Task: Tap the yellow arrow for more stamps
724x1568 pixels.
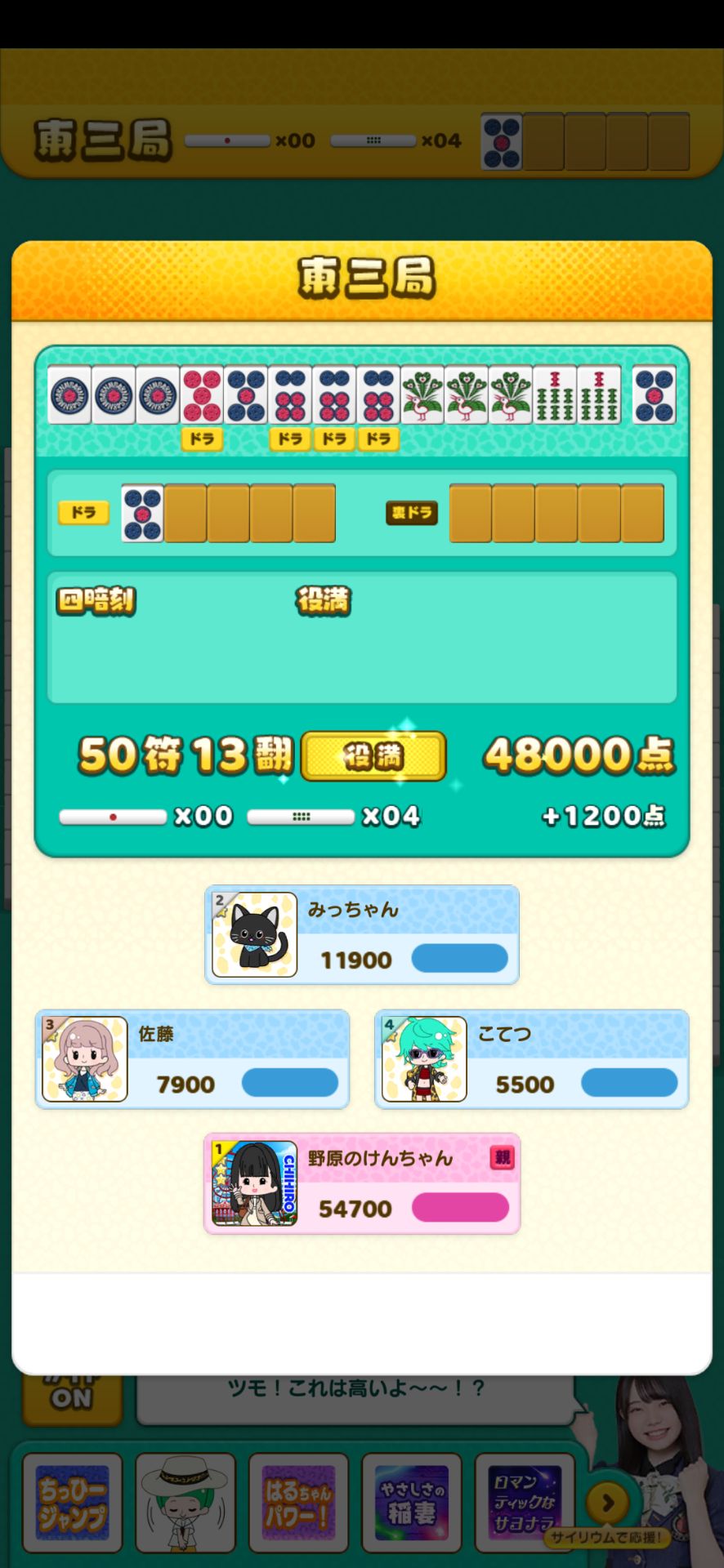Action: pos(607,1503)
